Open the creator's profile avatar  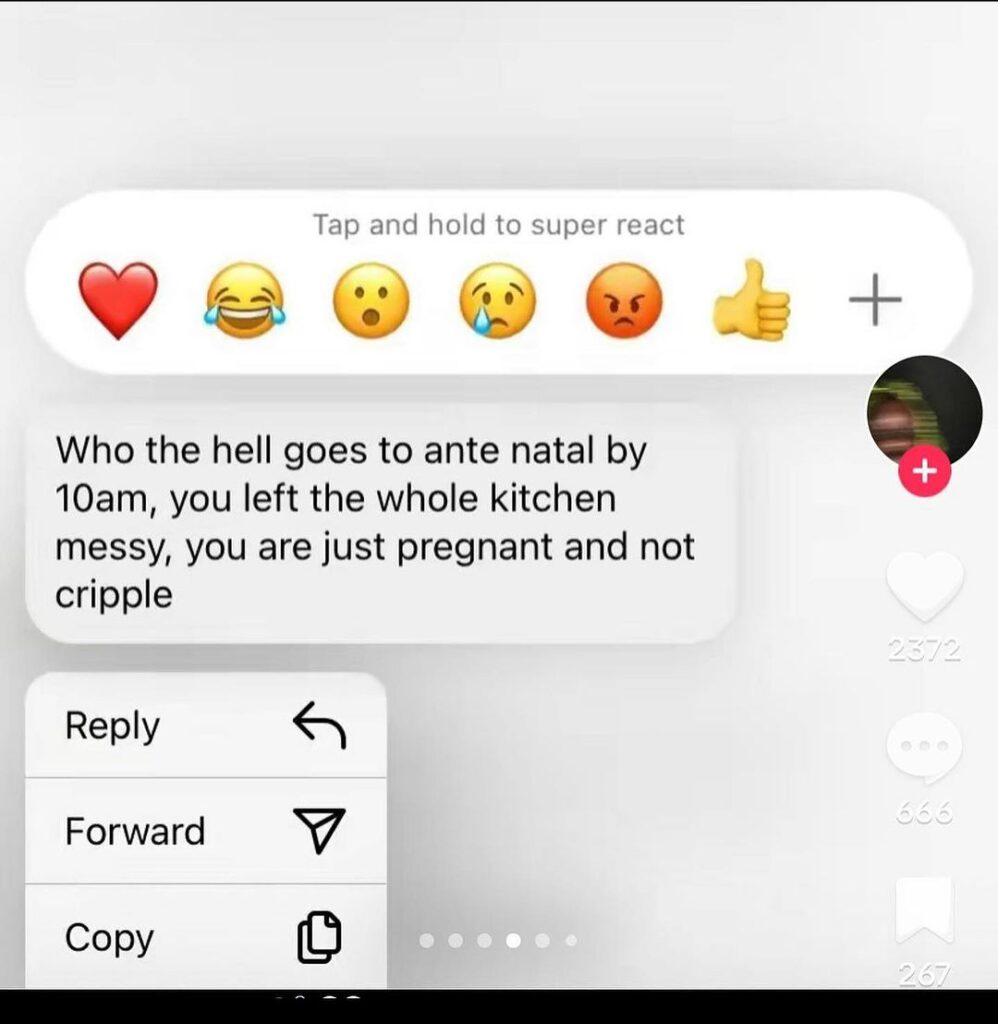tap(923, 410)
